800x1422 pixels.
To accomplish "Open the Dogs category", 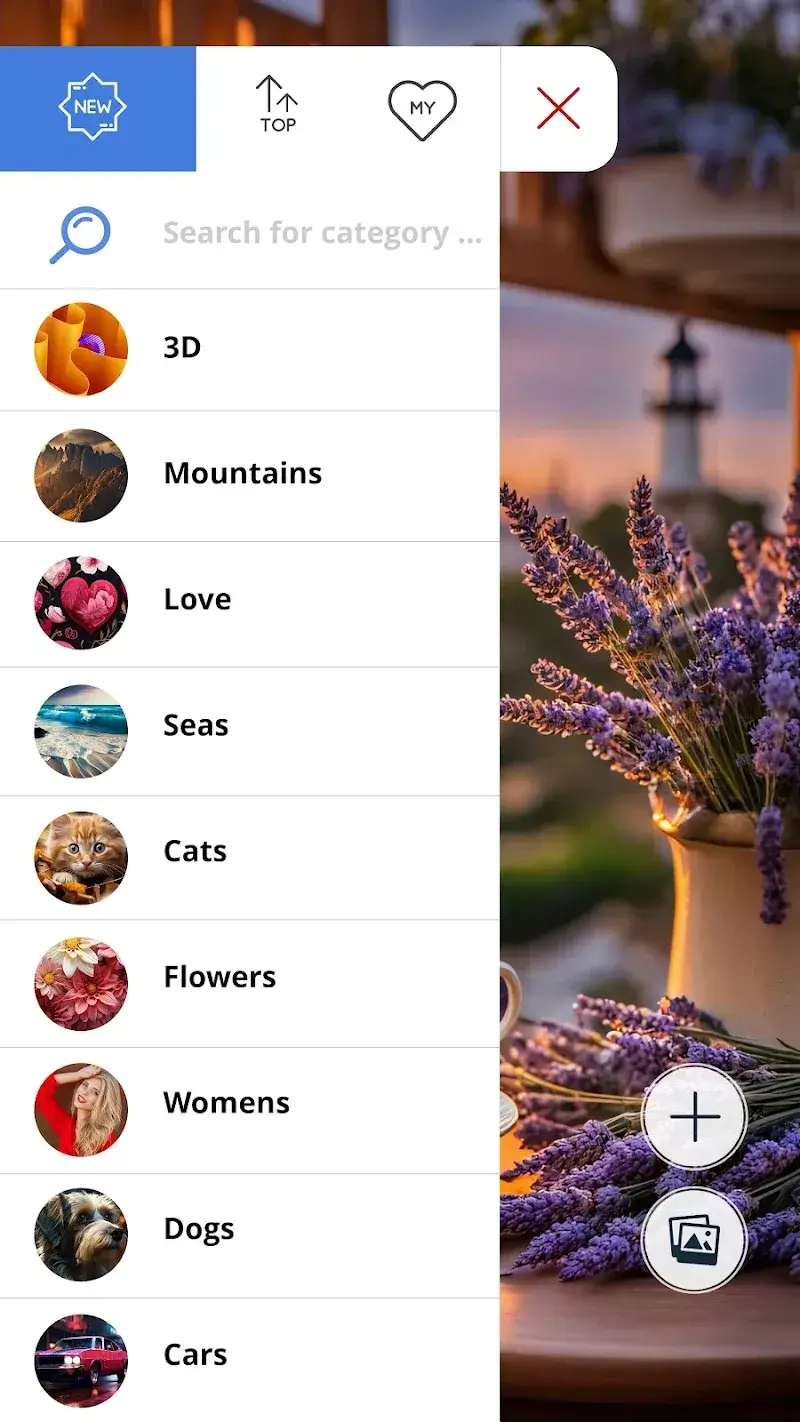I will (250, 1230).
